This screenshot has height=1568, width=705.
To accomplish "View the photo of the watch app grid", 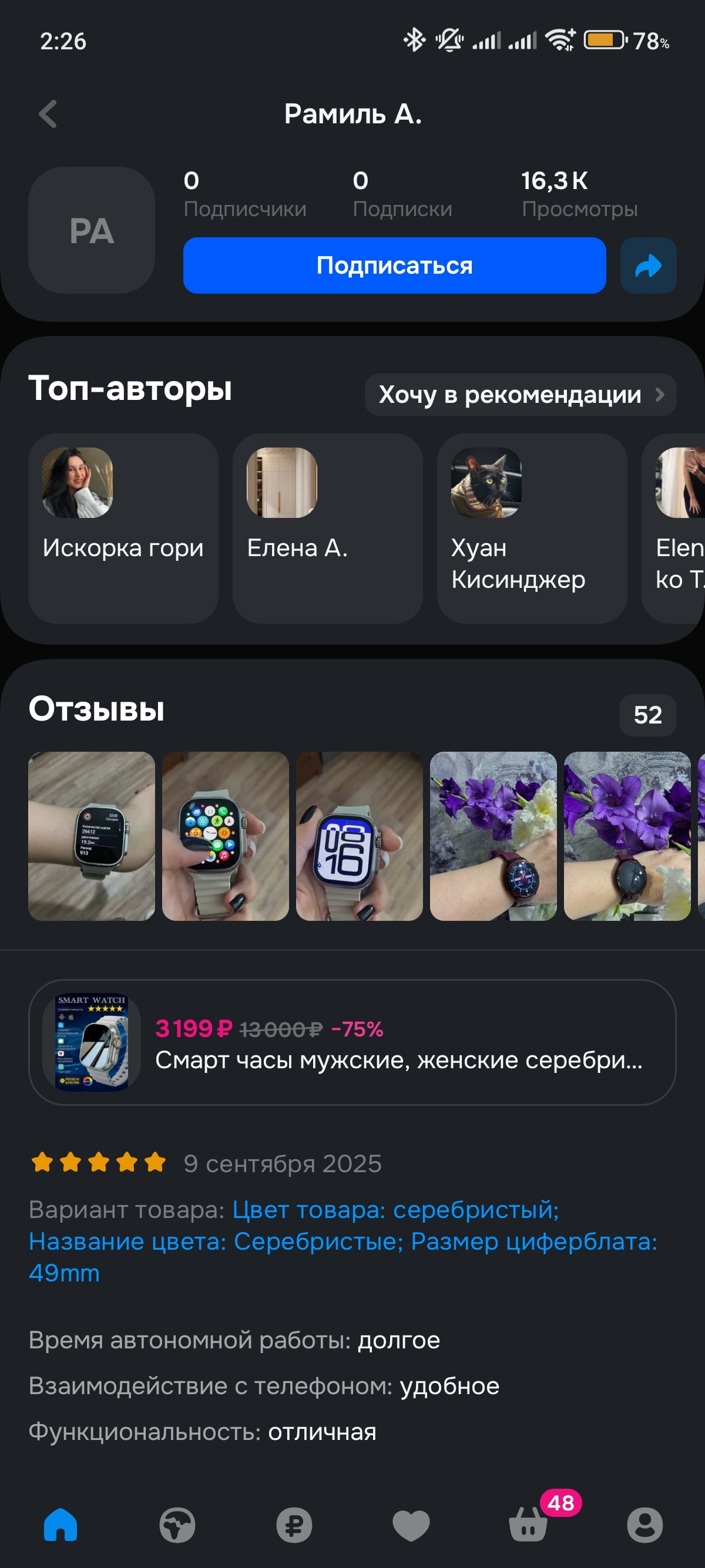I will click(x=225, y=836).
